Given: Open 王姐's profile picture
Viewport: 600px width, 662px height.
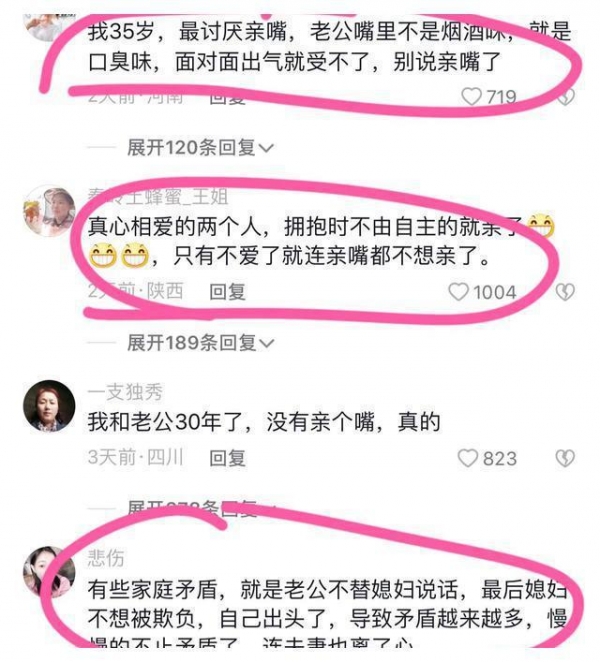Looking at the screenshot, I should point(49,211).
